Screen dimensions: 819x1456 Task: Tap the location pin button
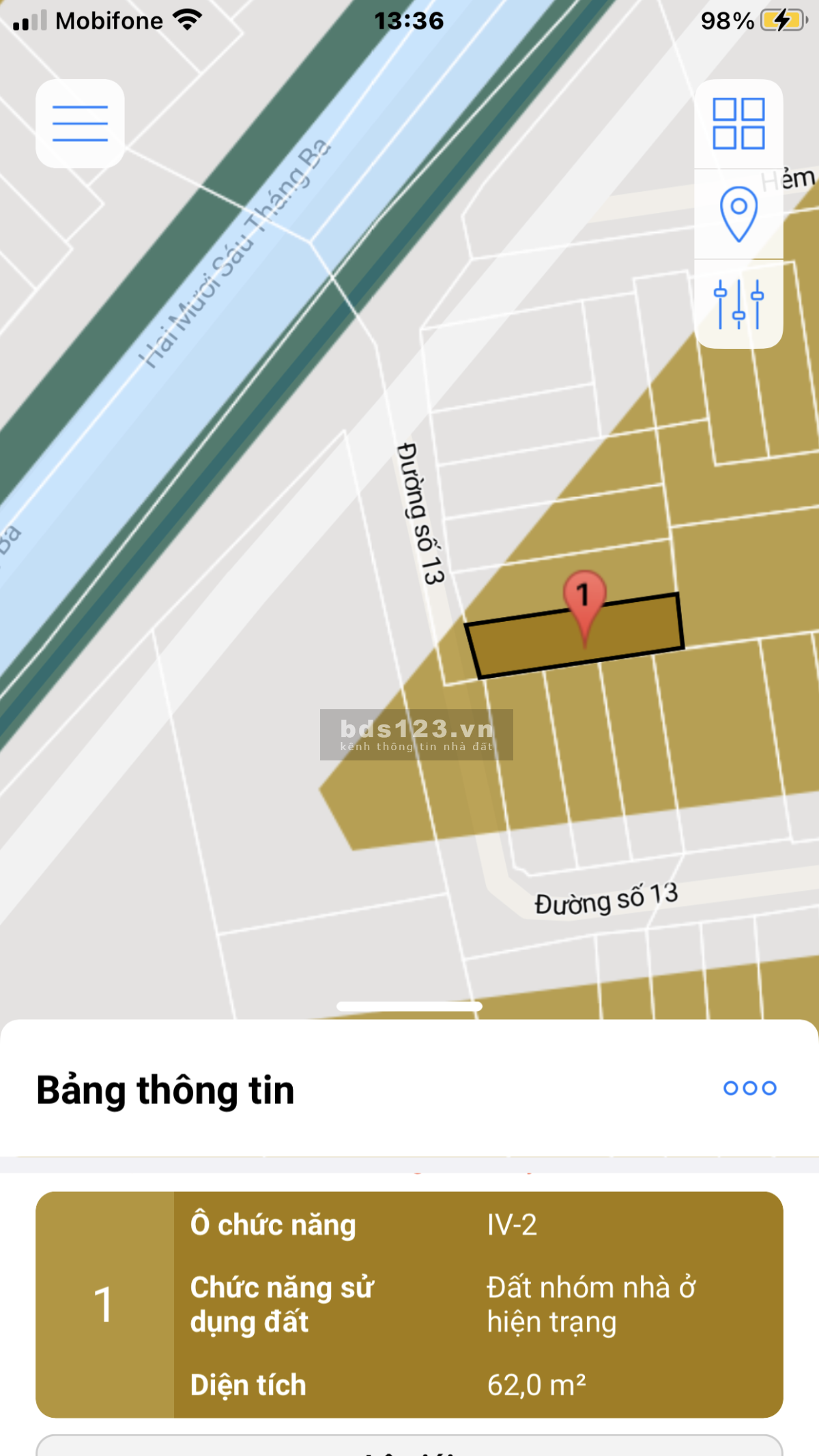point(738,214)
